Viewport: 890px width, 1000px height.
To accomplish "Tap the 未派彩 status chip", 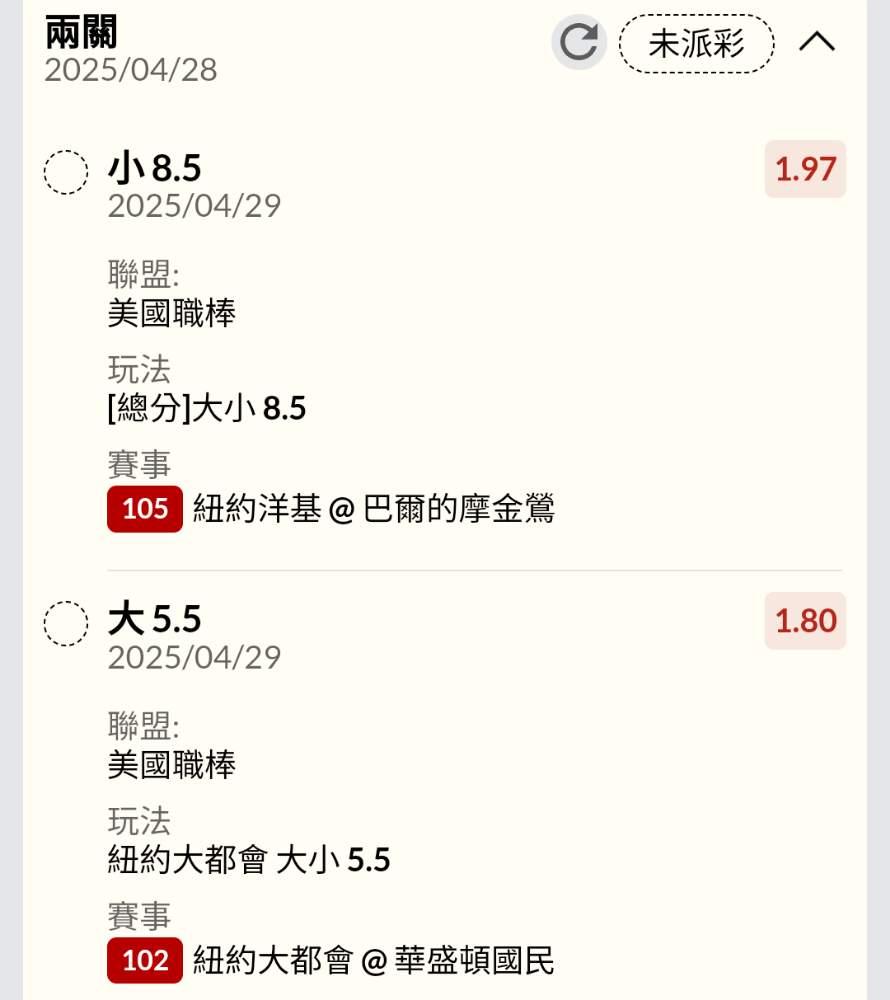I will tap(696, 43).
